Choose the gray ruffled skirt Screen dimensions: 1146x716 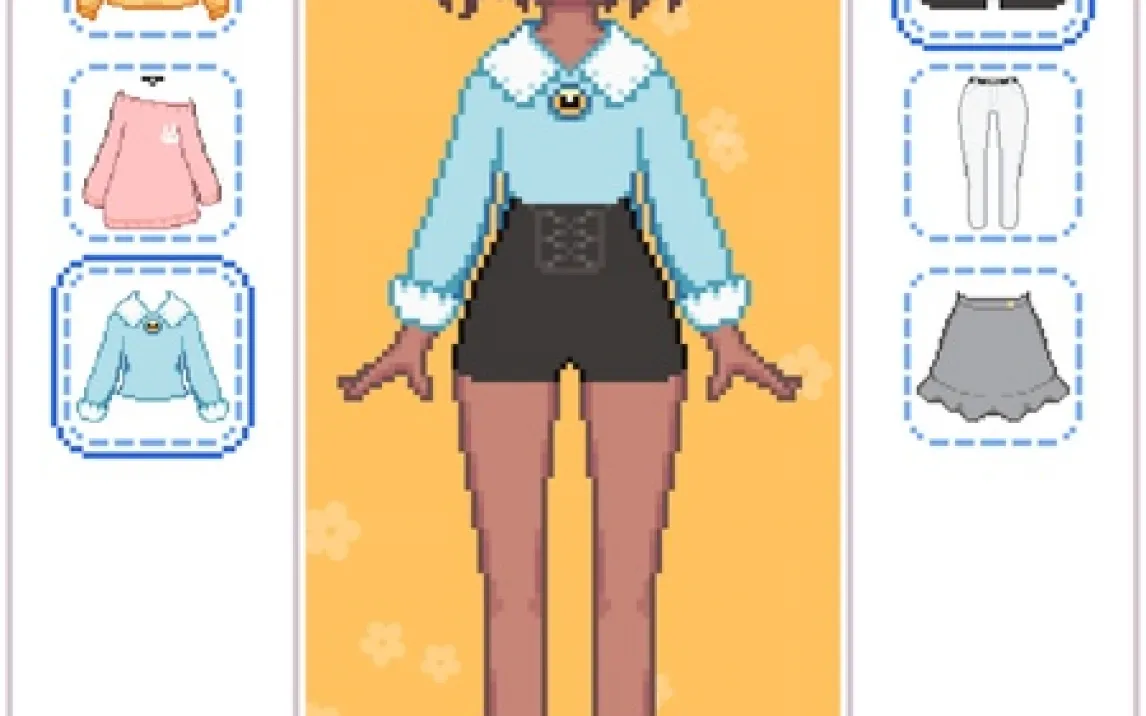pyautogui.click(x=992, y=357)
